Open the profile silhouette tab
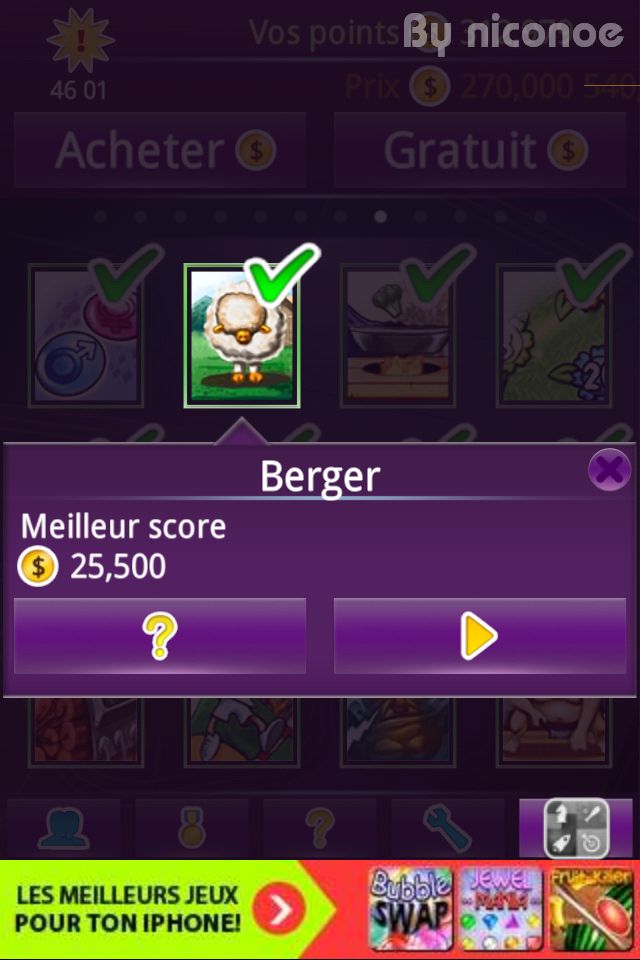Image resolution: width=640 pixels, height=960 pixels. [64, 828]
